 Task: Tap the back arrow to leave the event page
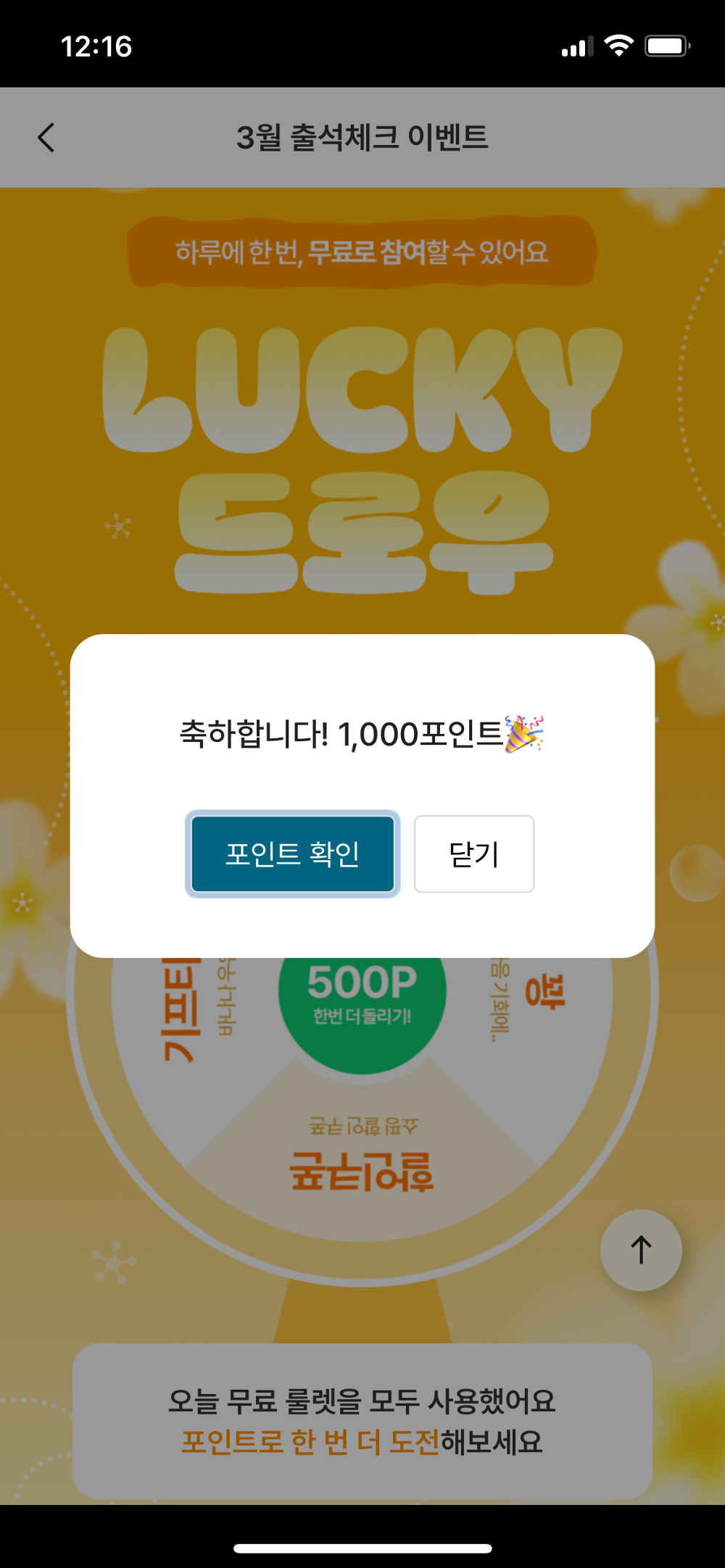point(46,137)
